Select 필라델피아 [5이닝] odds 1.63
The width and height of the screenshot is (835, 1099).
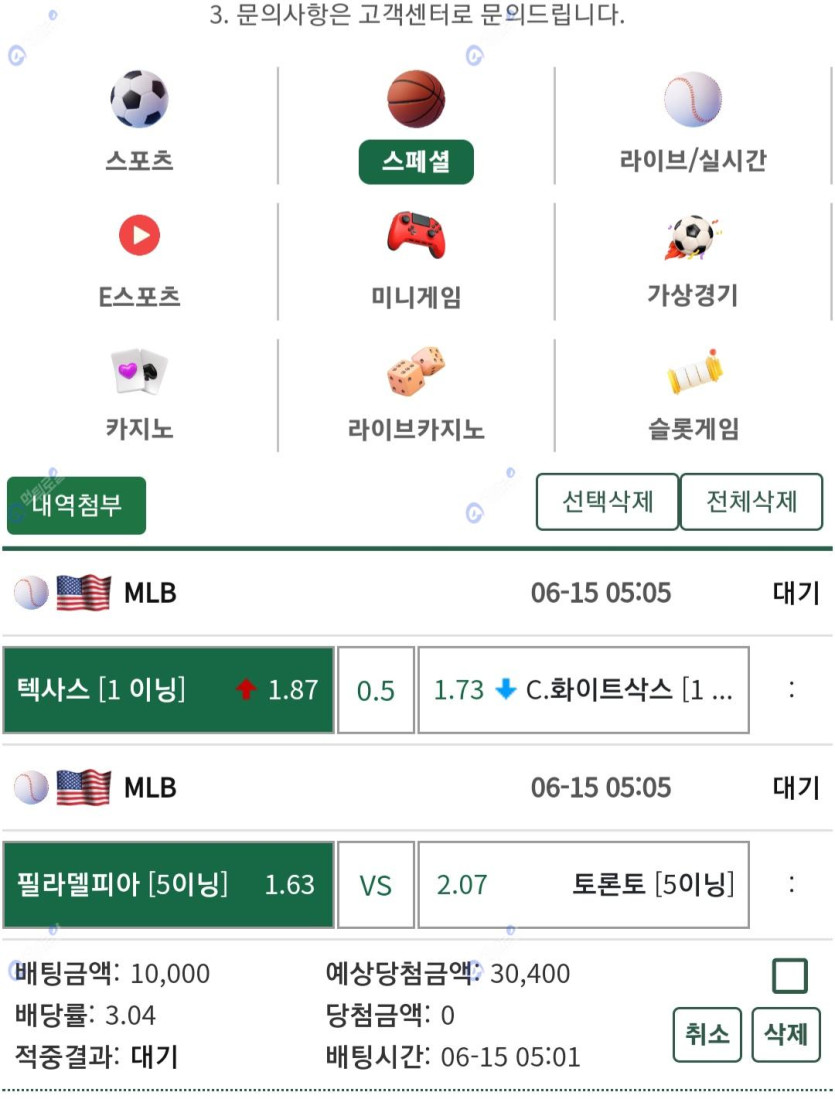pyautogui.click(x=168, y=885)
